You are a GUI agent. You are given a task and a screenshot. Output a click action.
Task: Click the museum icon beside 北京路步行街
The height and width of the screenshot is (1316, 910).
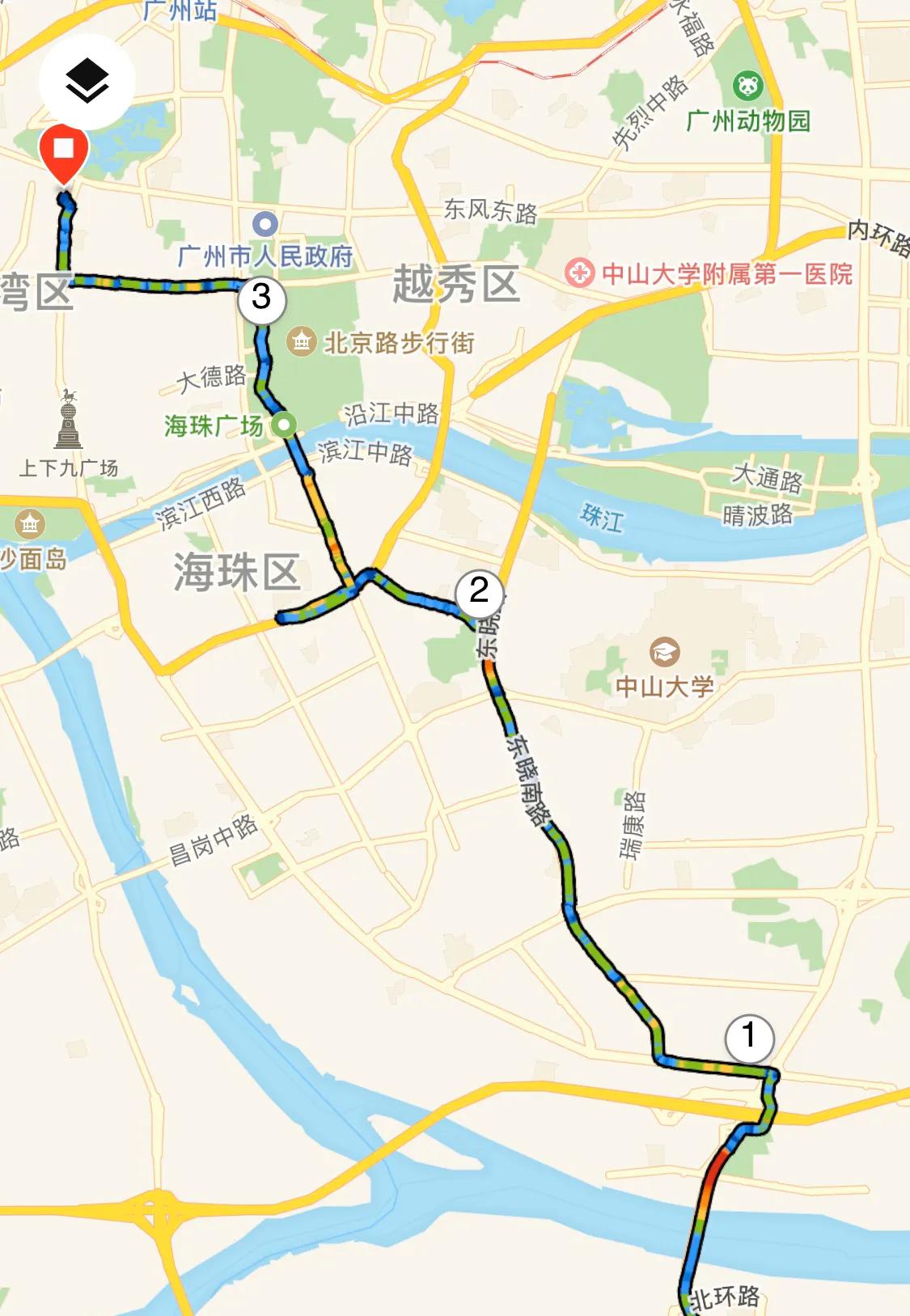pyautogui.click(x=303, y=340)
